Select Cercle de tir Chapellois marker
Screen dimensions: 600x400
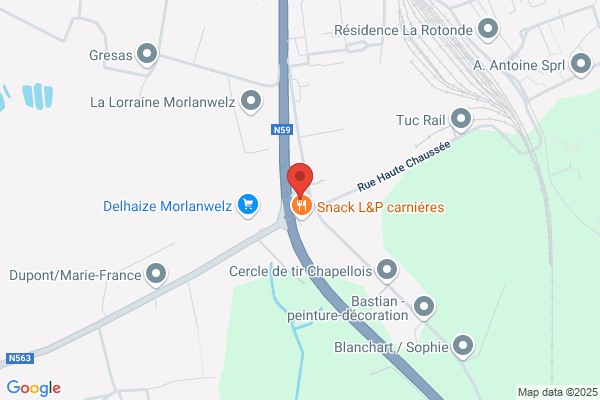387,270
